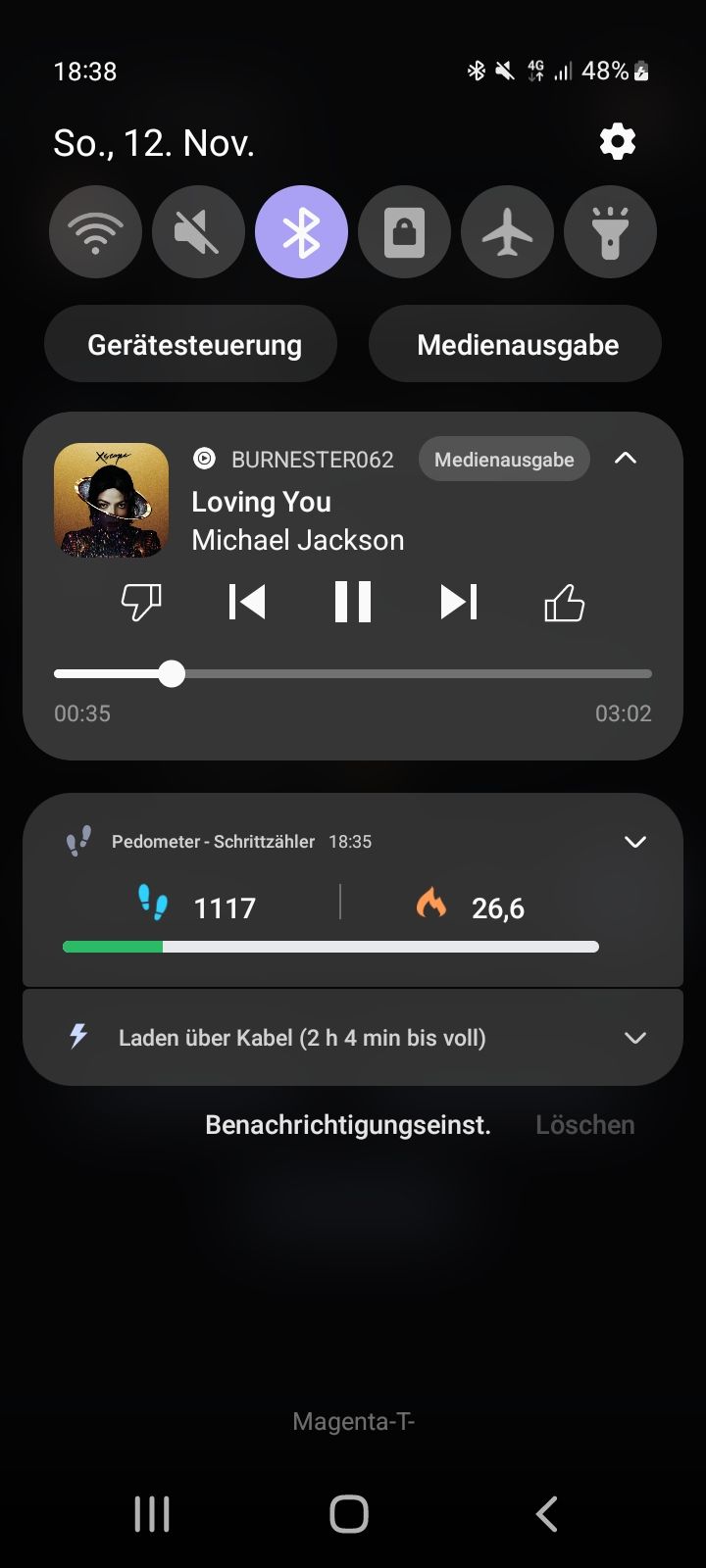This screenshot has height=1568, width=706.
Task: Turn on the flashlight
Action: [x=610, y=232]
